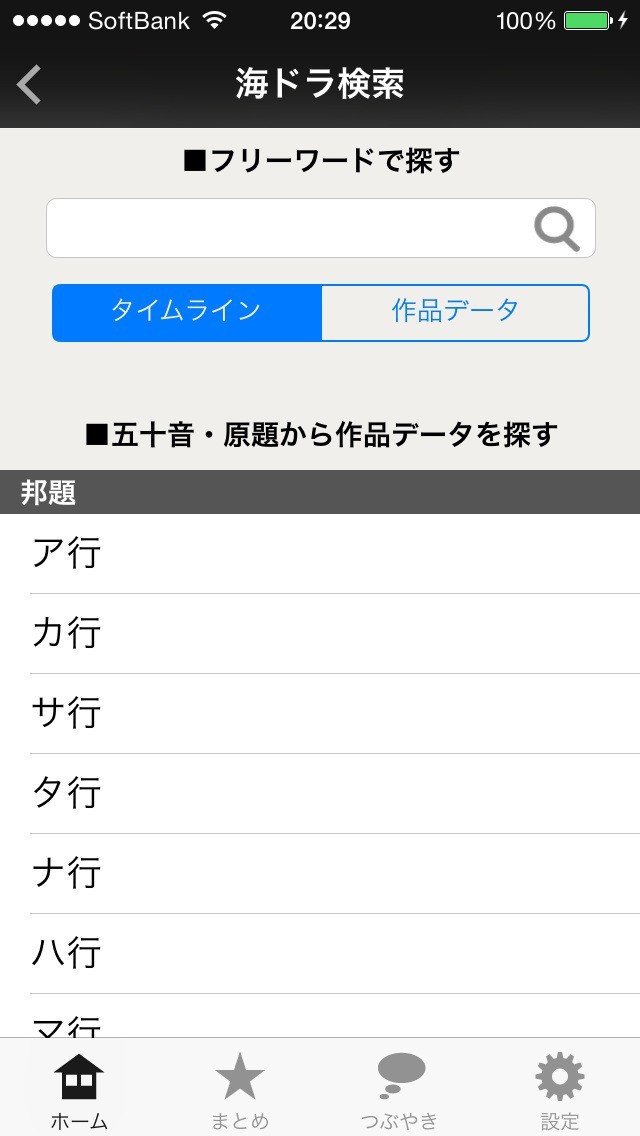Open the 設定 tab
This screenshot has width=640, height=1136.
coord(560,1090)
